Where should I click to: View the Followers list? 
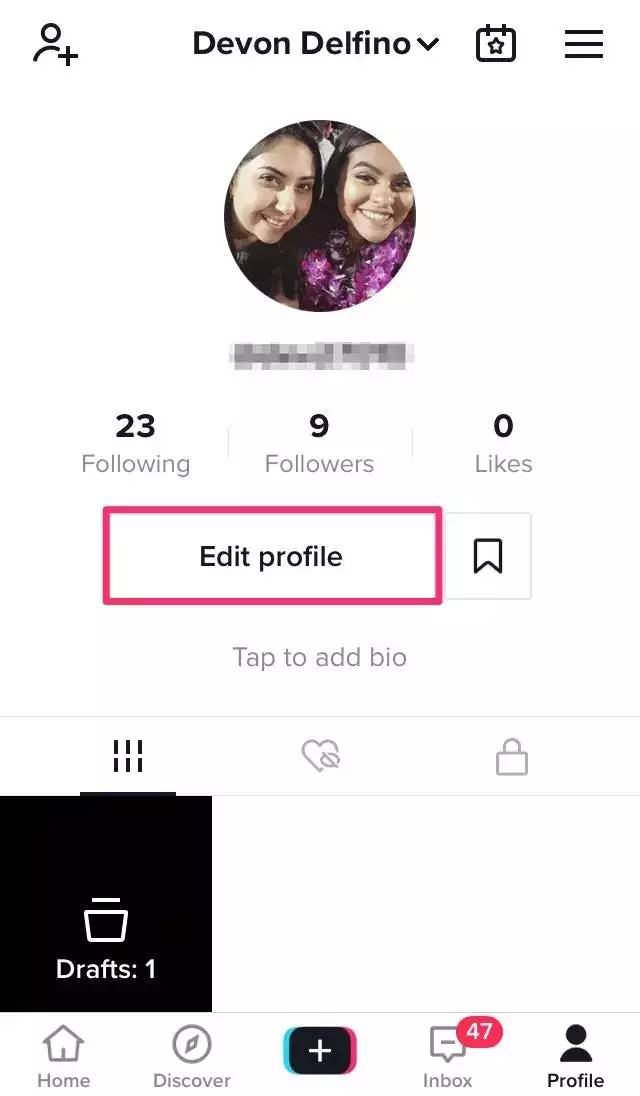319,443
